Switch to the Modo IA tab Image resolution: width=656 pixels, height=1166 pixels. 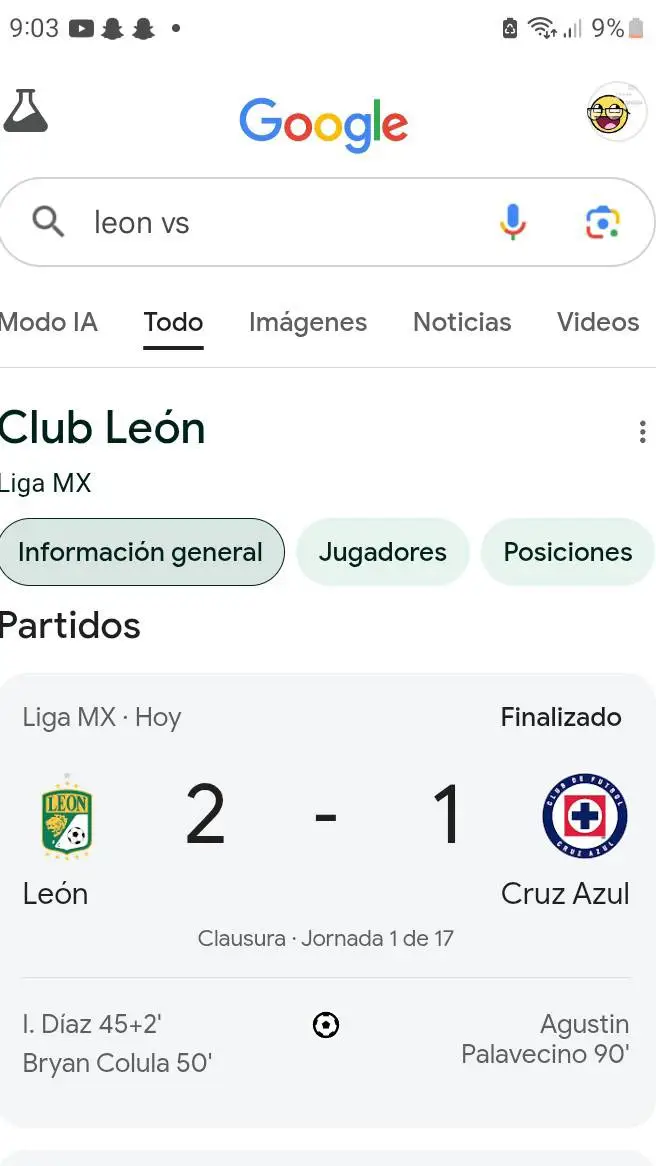point(48,322)
